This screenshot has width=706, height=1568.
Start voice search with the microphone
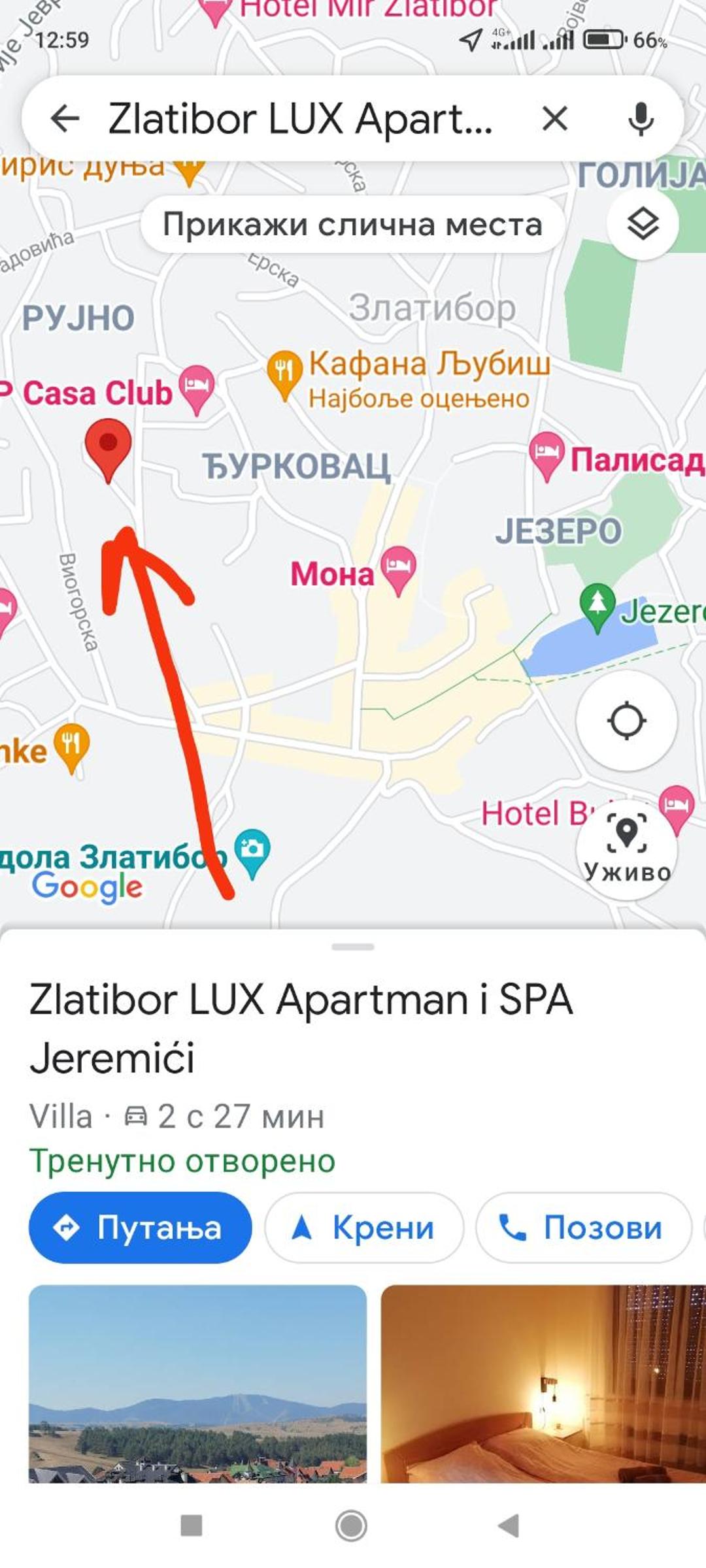point(641,119)
